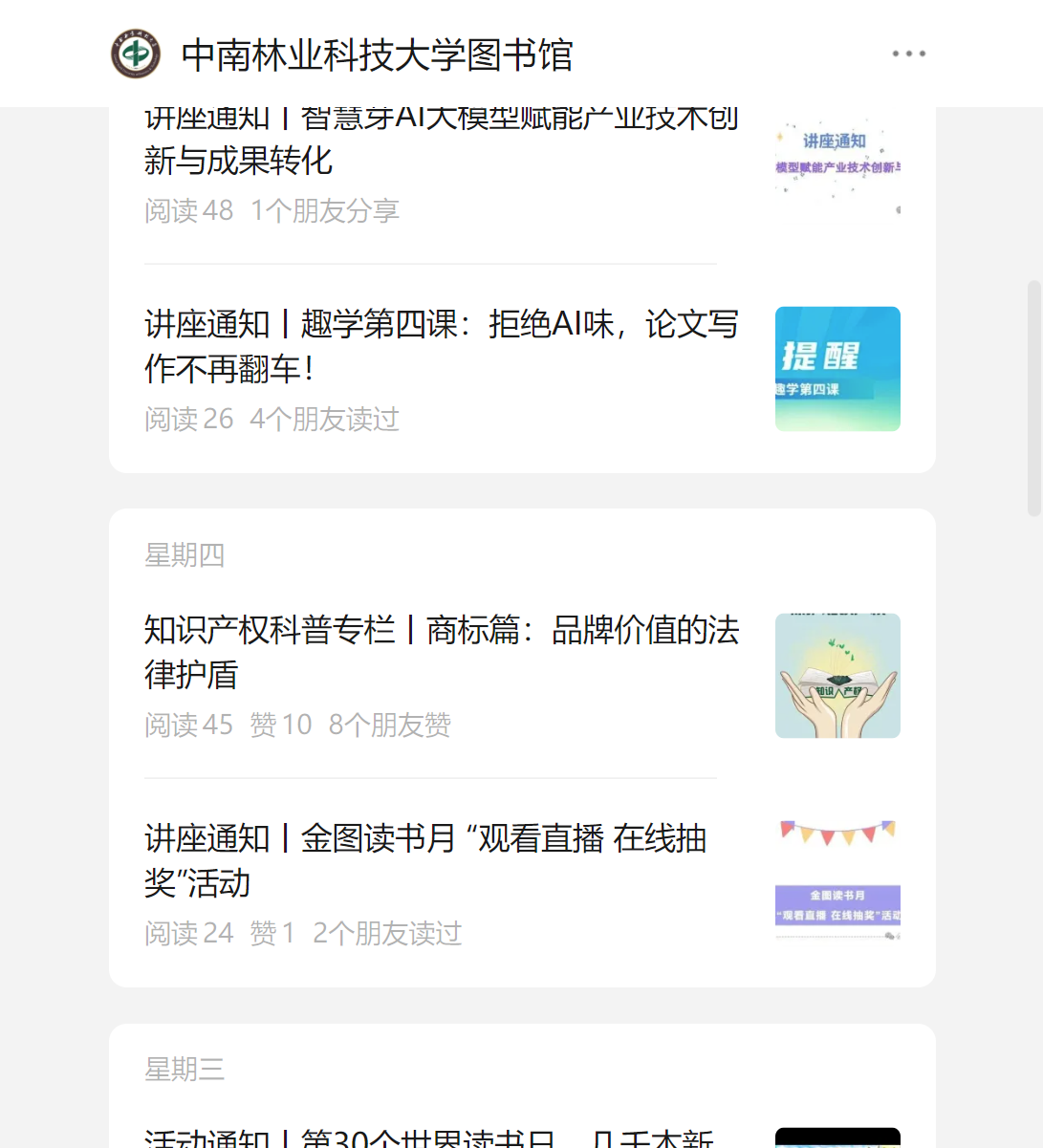Open the 知识产权科普专栏 商标篇 article
This screenshot has height=1148, width=1043.
[441, 652]
